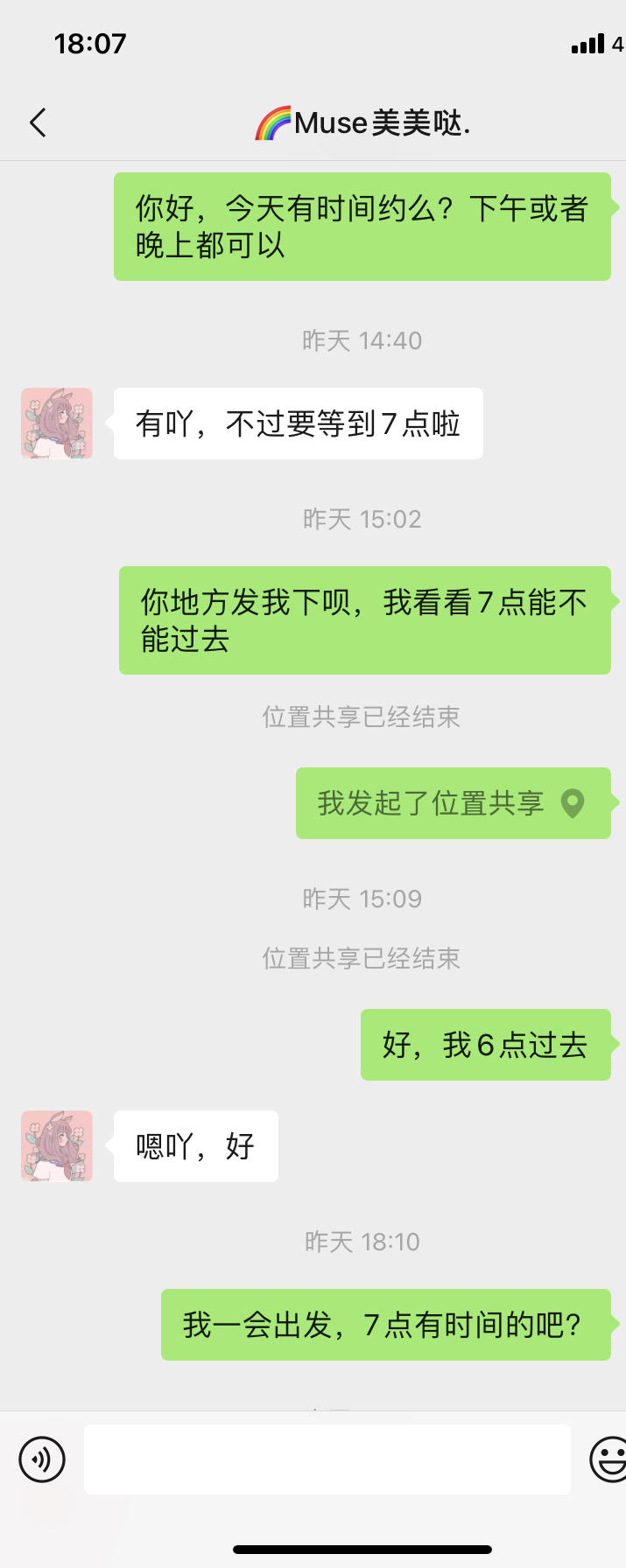The width and height of the screenshot is (626, 1568).
Task: Open contact's avatar beside 有吖,不过要等到7点啦
Action: [x=57, y=423]
